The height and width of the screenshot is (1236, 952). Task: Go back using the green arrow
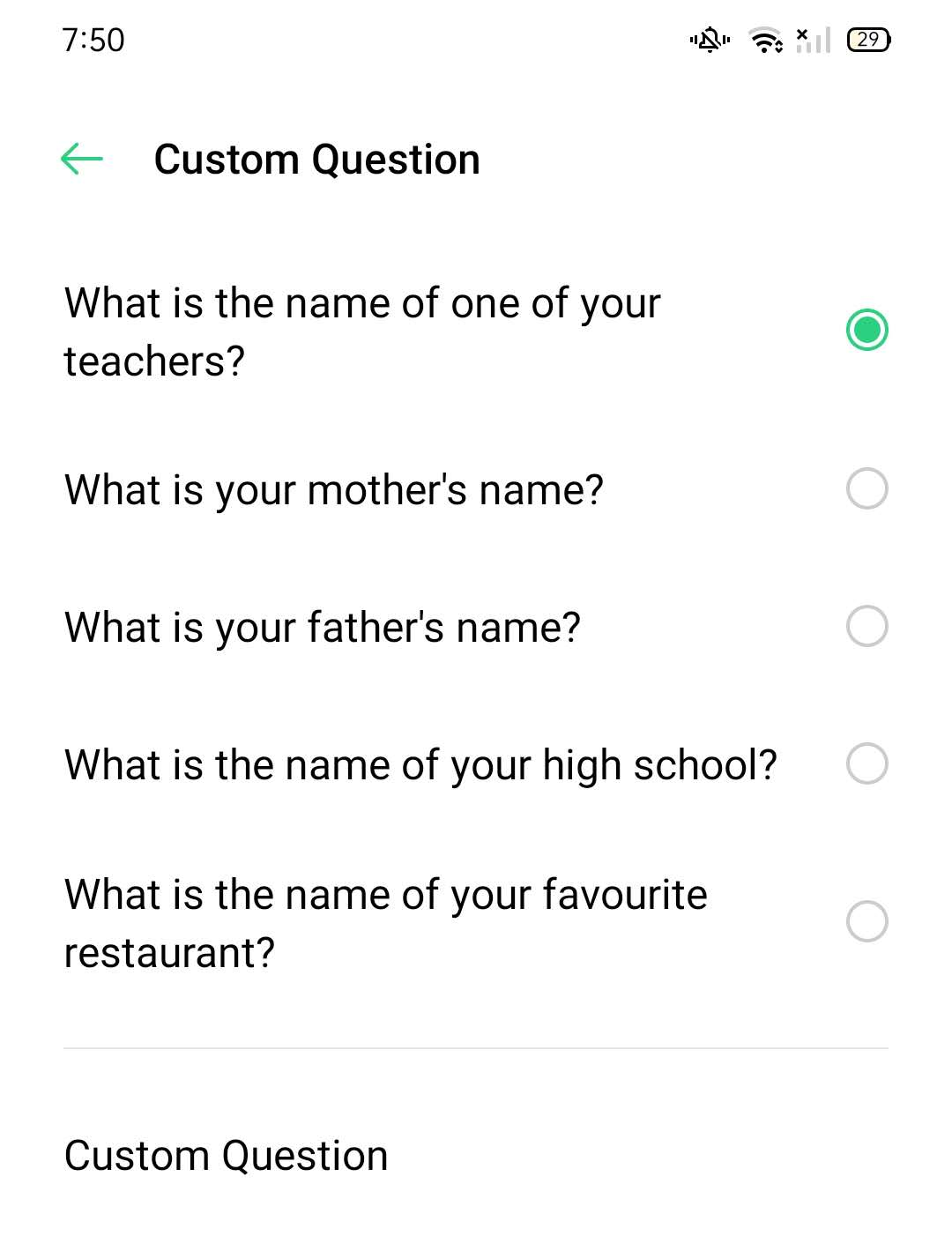(x=82, y=160)
